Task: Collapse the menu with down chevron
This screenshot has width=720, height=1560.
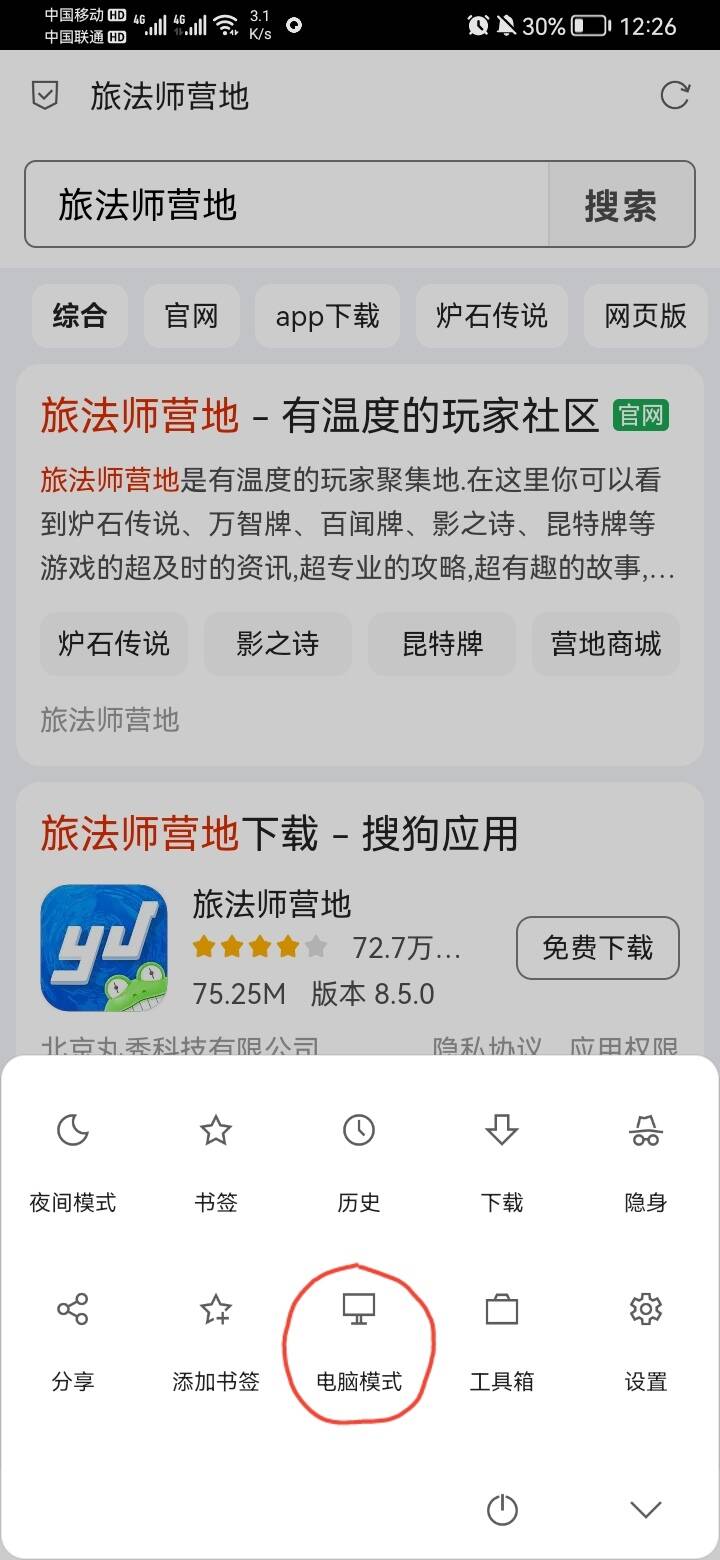Action: click(645, 1509)
